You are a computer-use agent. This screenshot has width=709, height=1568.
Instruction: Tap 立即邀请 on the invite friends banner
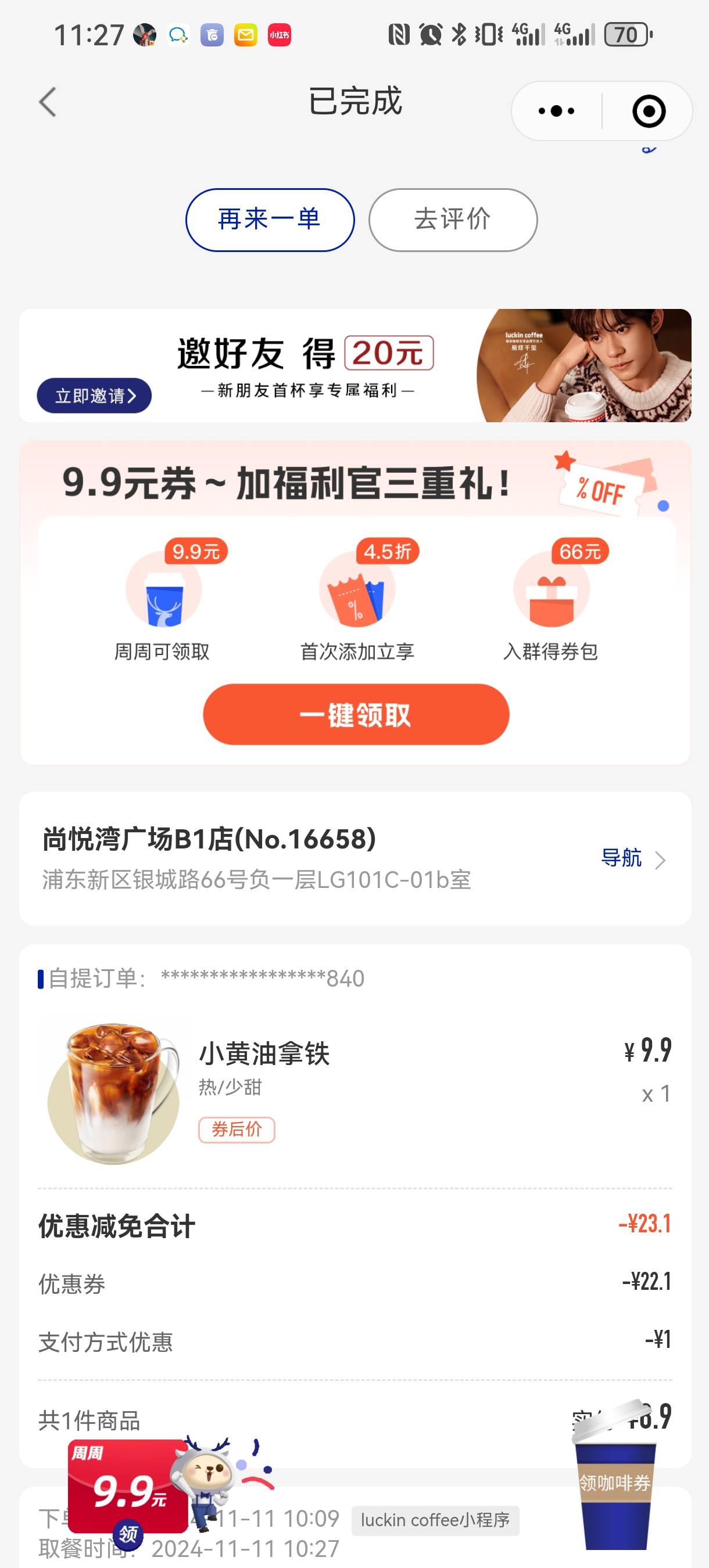[94, 395]
